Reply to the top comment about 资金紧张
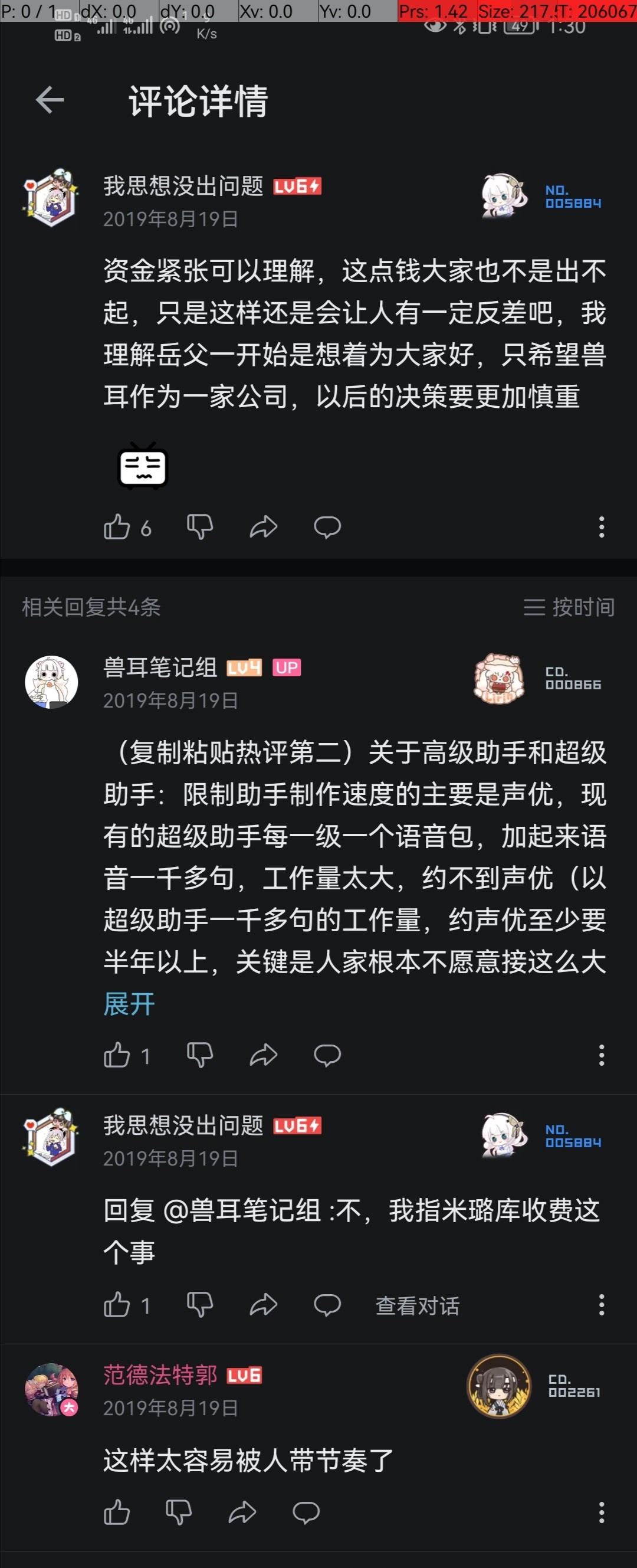637x1568 pixels. [x=327, y=527]
